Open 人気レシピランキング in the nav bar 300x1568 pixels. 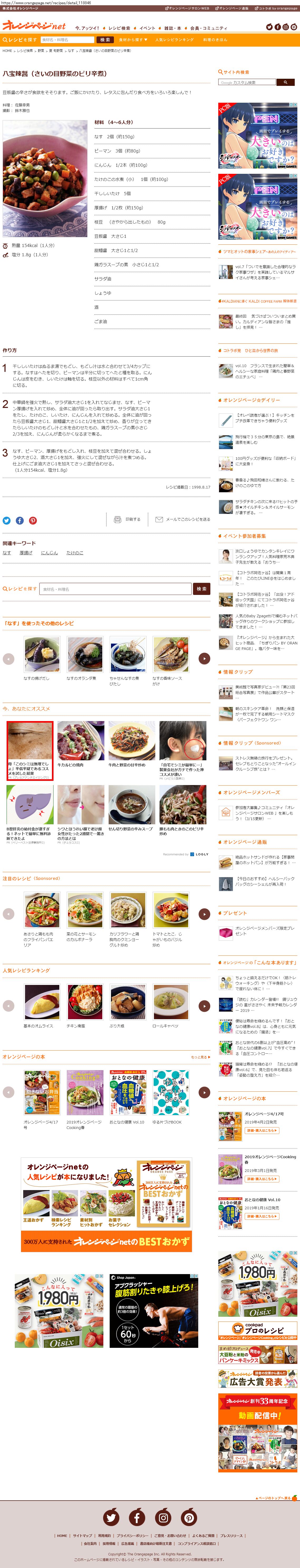(x=175, y=40)
